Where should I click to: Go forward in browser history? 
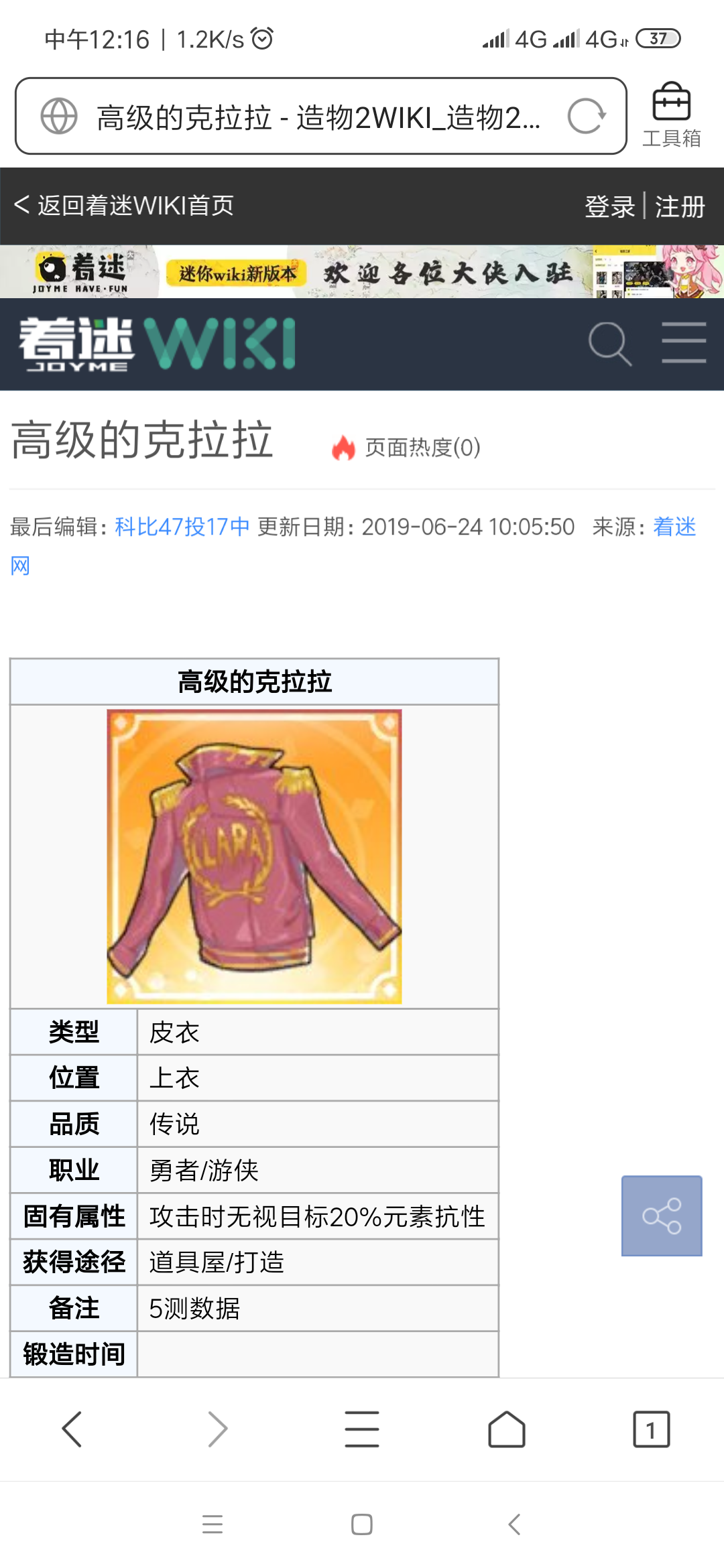tap(217, 1429)
